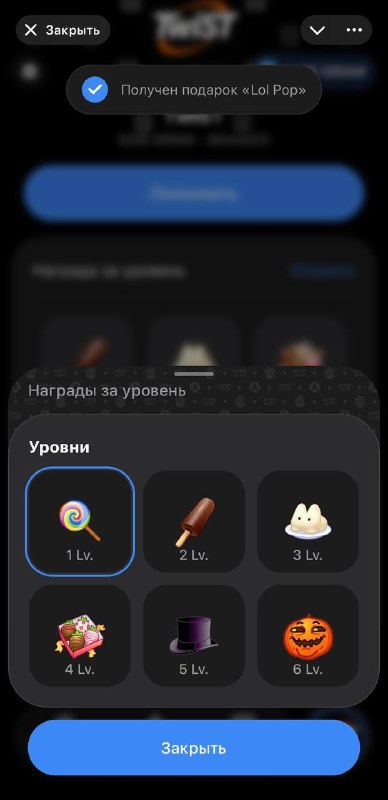Tap the blue Закрыть button at bottom

[194, 748]
